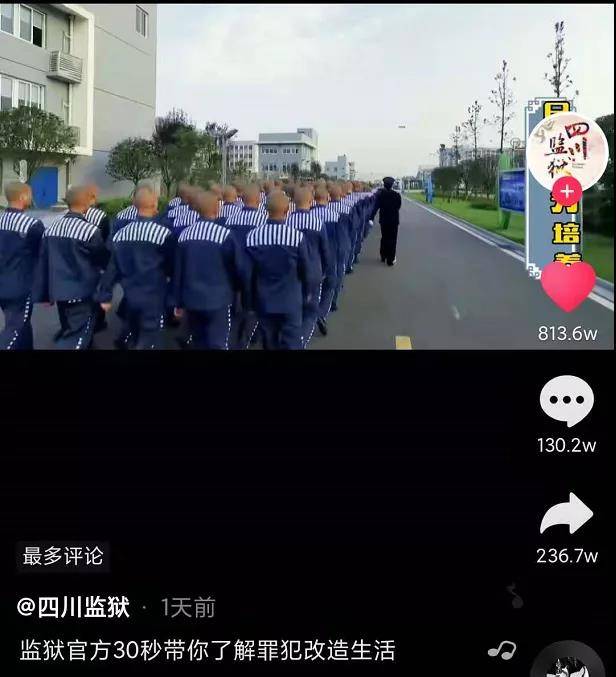
Task: Open comments via the speech bubble icon
Action: [x=567, y=401]
